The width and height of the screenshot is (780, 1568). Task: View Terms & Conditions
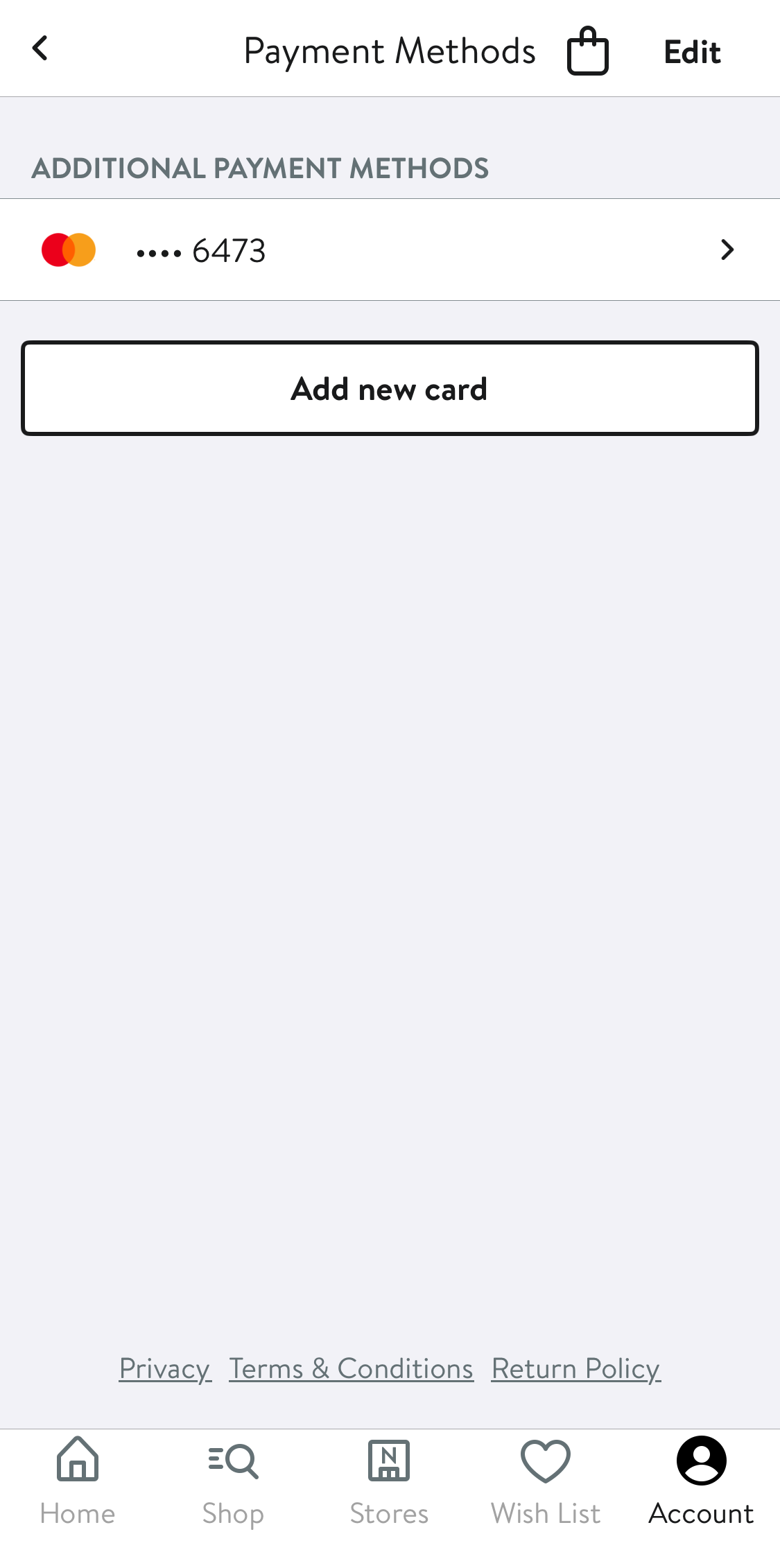point(350,1368)
